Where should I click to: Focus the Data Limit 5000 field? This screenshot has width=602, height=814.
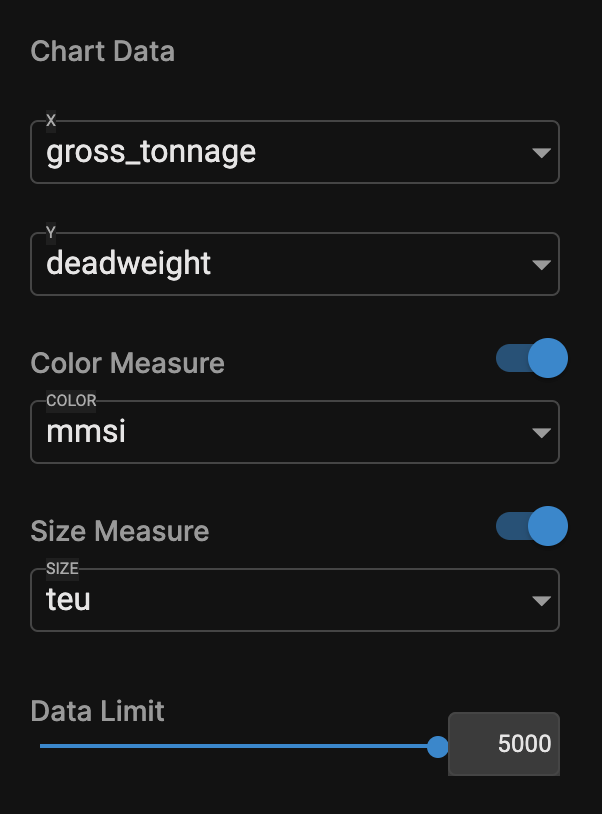tap(504, 744)
